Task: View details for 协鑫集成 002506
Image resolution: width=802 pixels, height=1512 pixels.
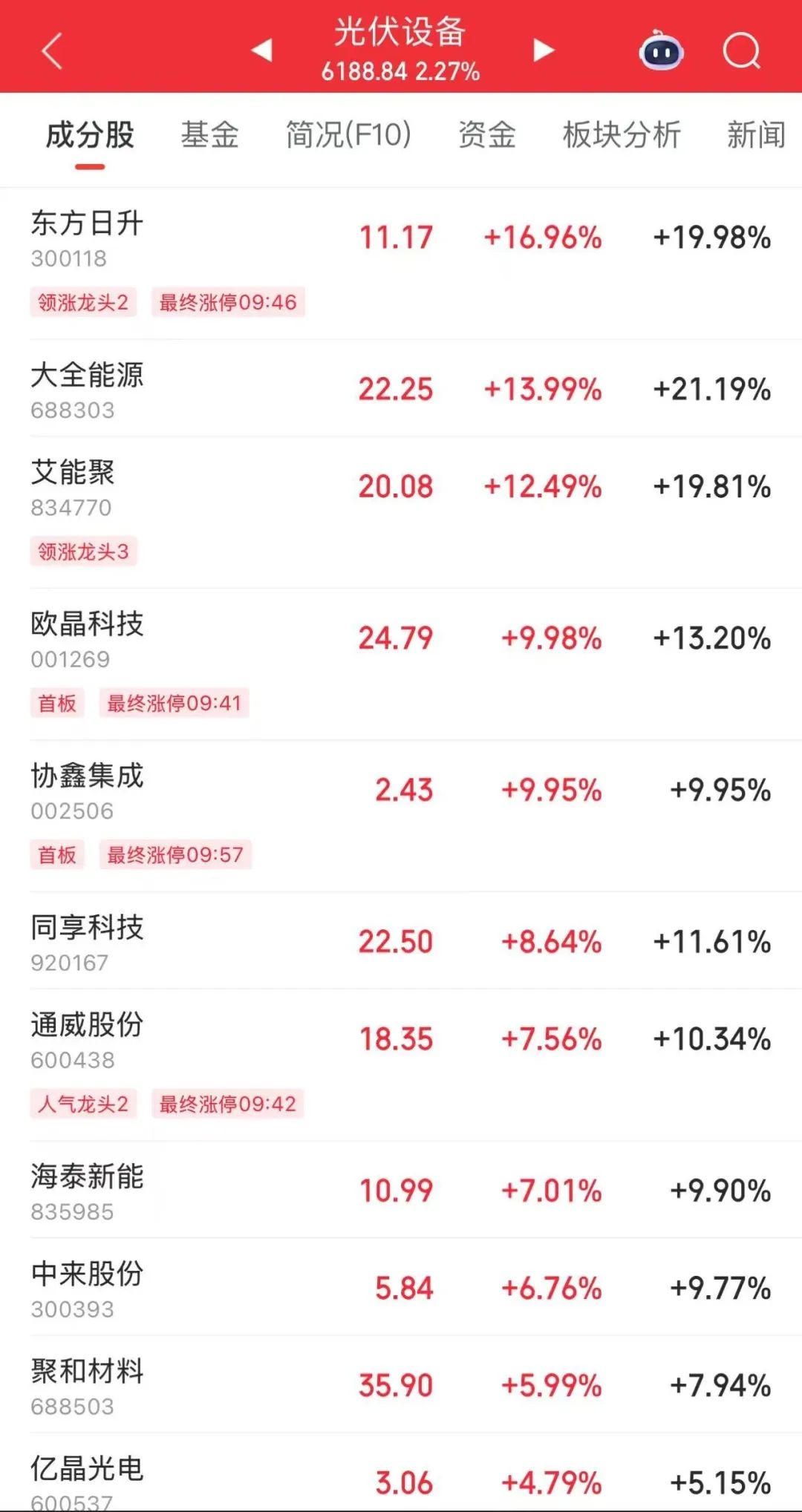Action: (x=401, y=816)
